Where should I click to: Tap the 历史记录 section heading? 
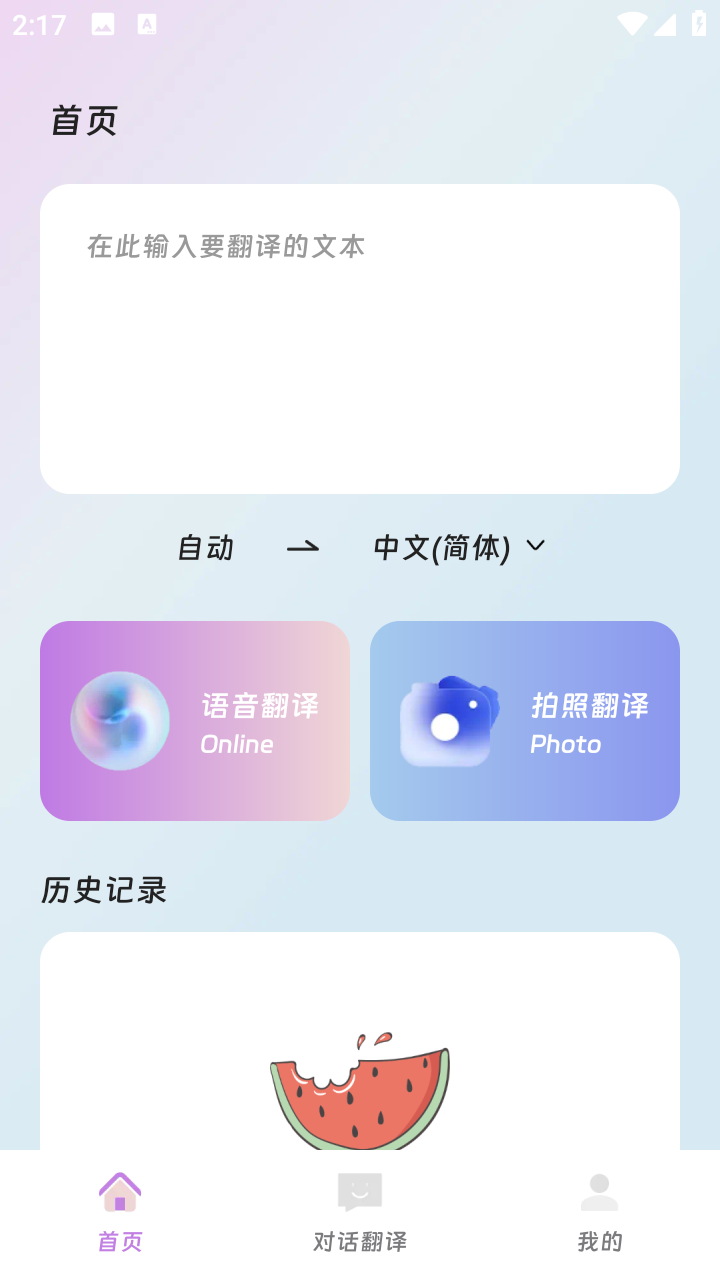coord(103,889)
